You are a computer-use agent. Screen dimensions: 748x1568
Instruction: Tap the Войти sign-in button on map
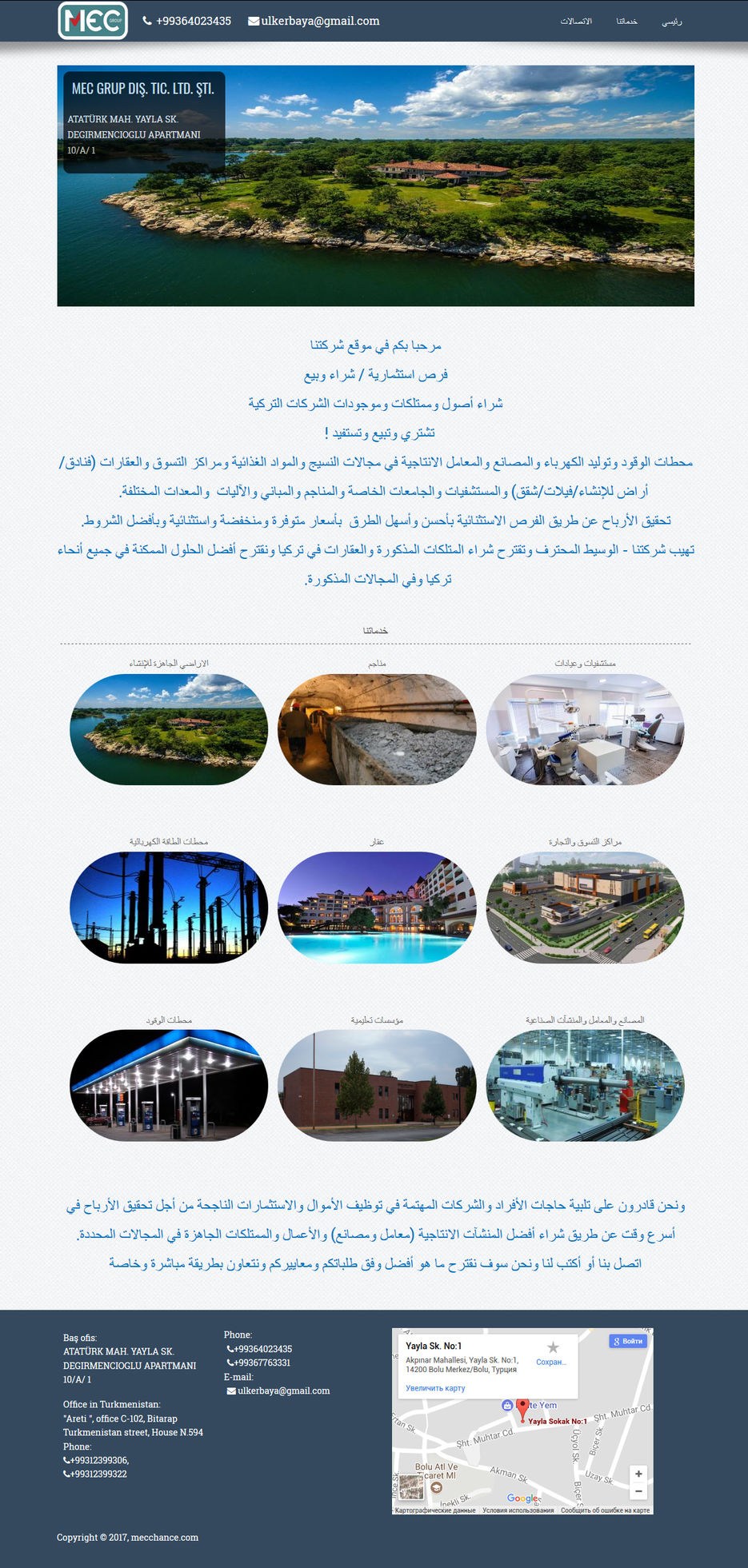[628, 1341]
